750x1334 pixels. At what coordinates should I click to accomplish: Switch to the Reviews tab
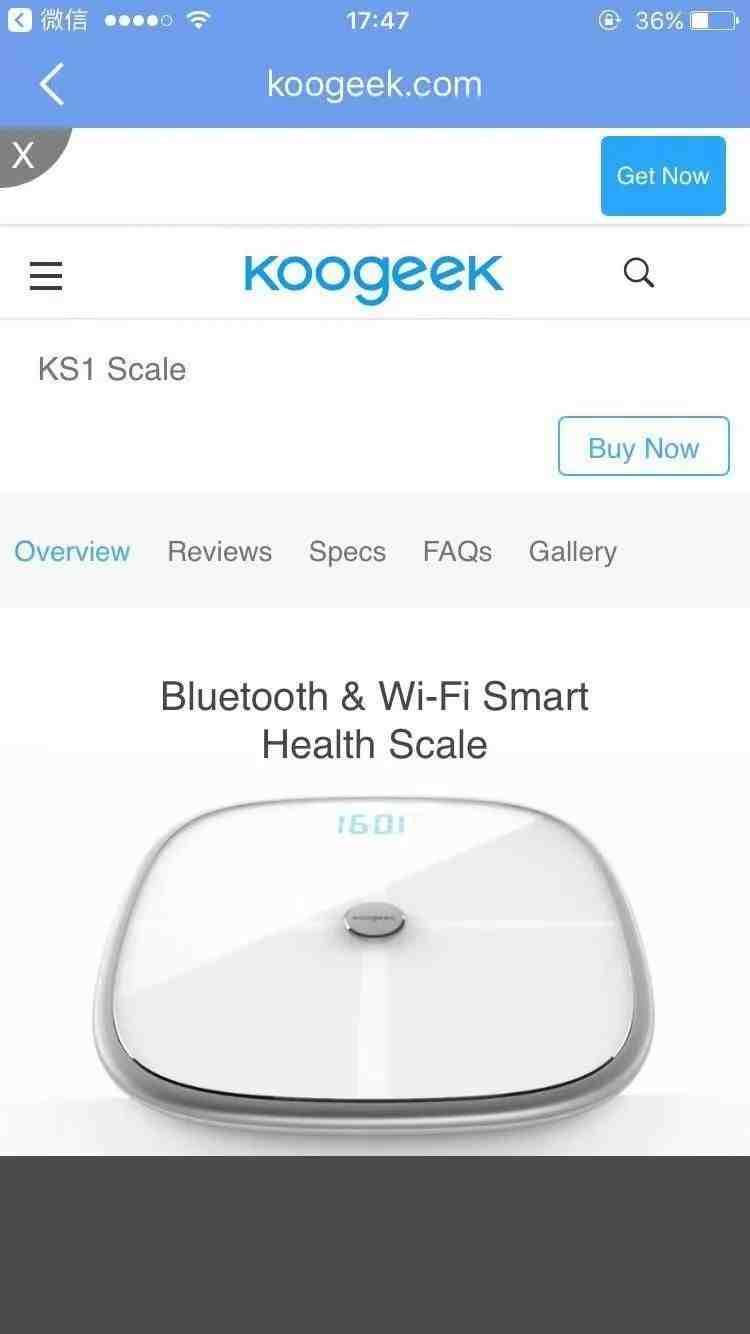pos(219,551)
